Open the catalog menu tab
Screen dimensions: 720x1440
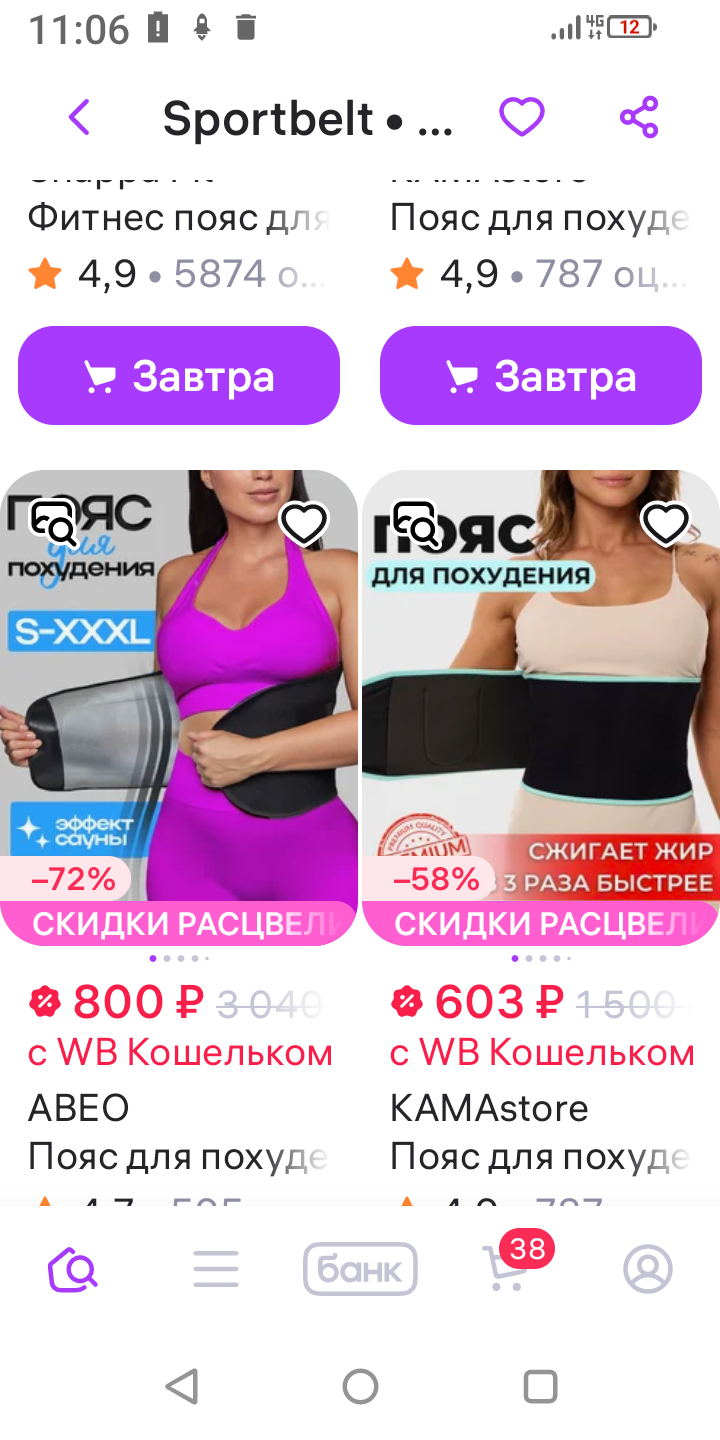[x=216, y=1269]
